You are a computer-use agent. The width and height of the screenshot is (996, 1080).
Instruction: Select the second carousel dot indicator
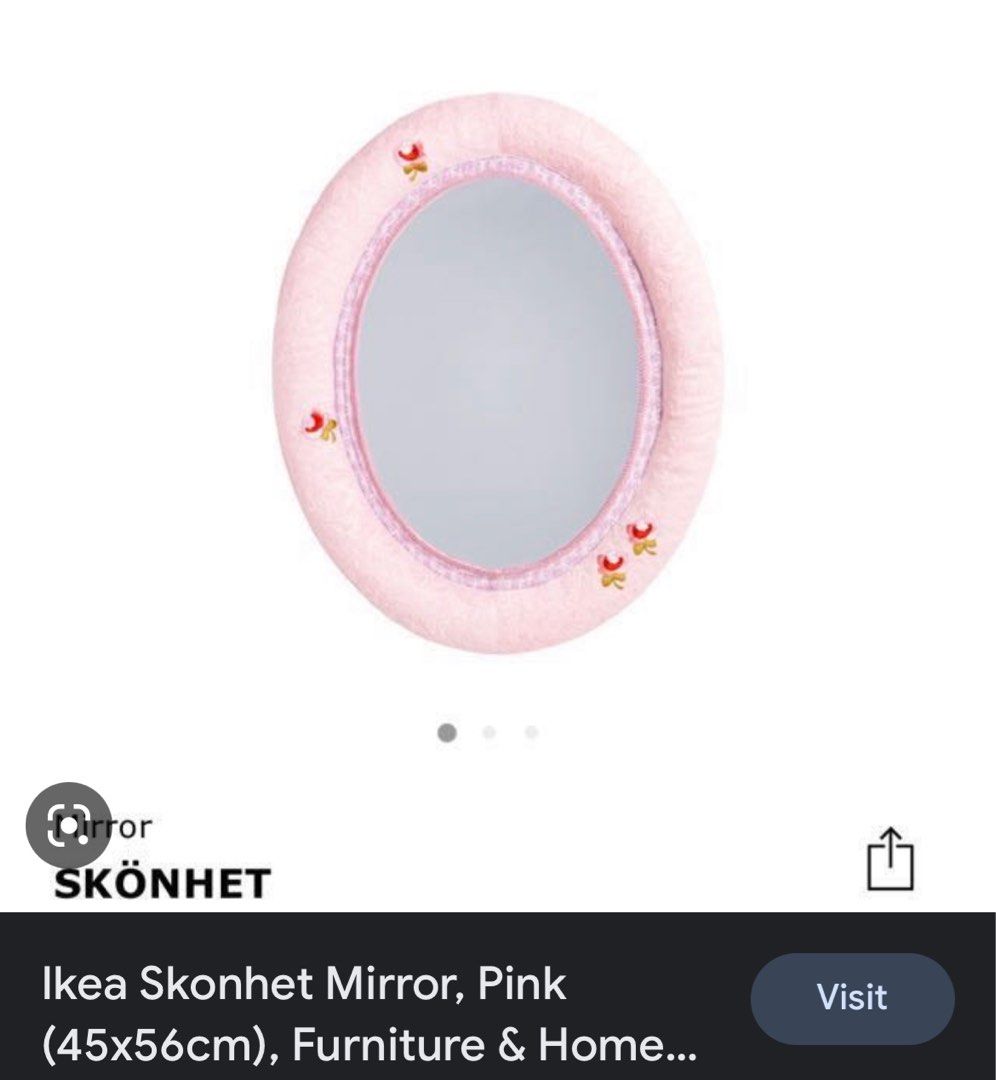[x=489, y=733]
